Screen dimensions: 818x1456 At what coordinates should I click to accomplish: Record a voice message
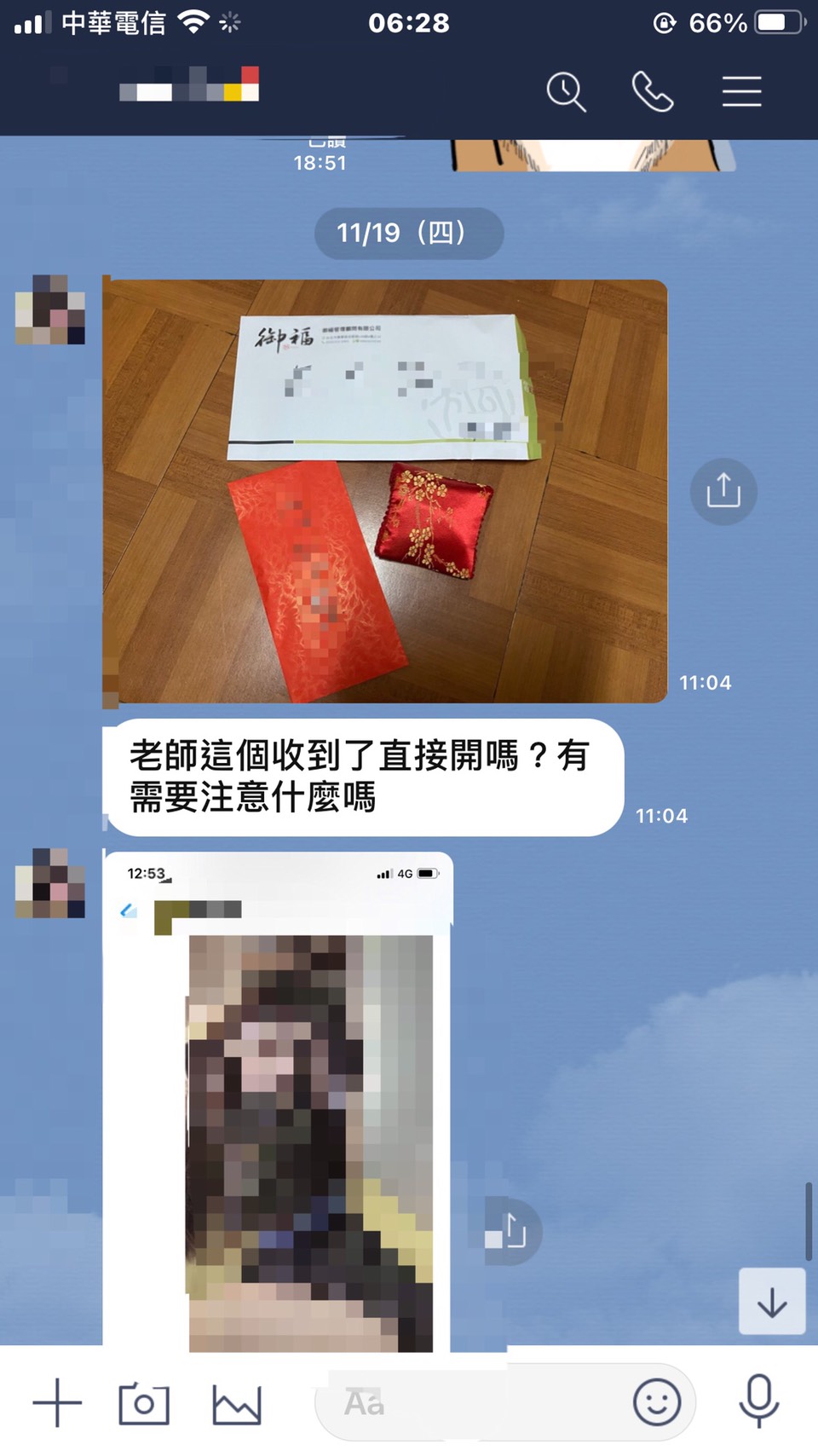pos(758,1402)
